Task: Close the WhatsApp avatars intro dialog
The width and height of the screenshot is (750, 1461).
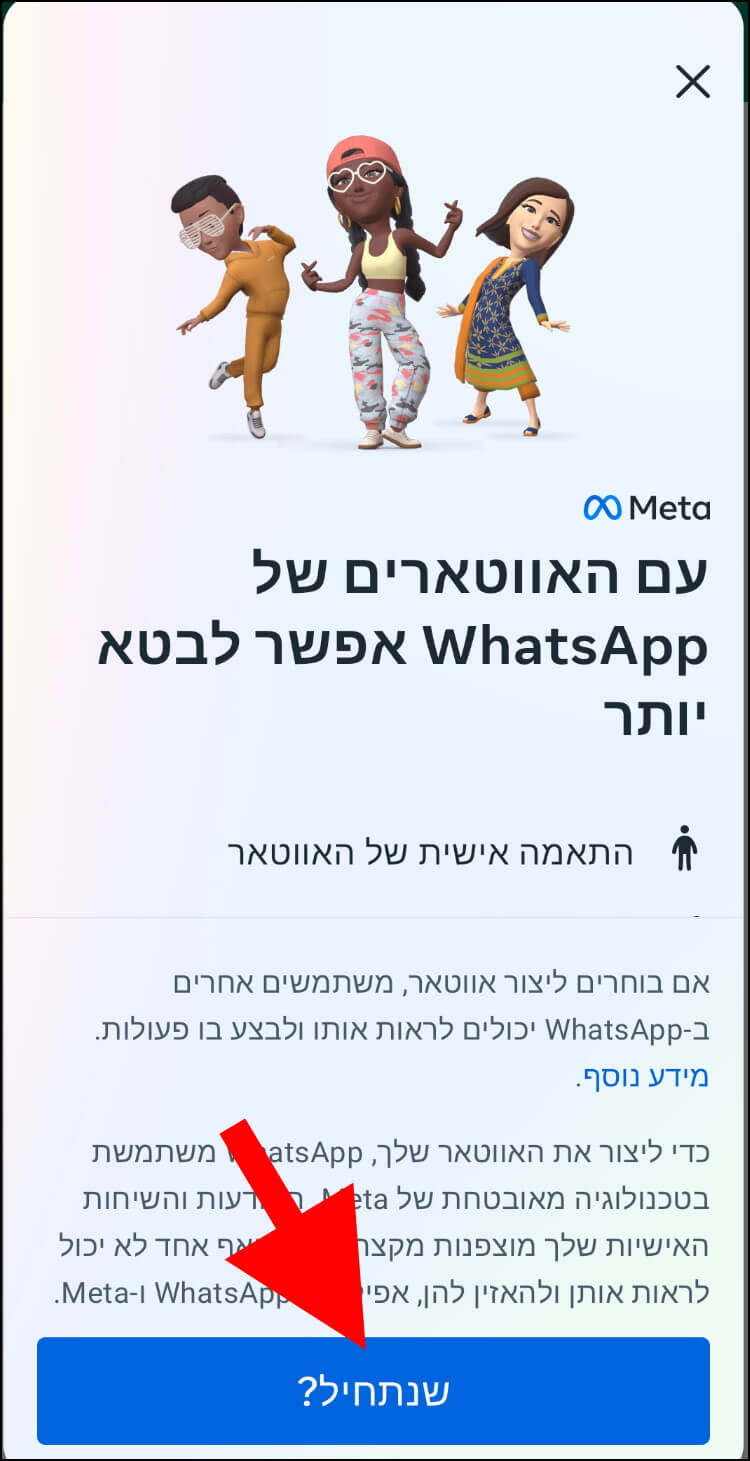Action: 692,82
